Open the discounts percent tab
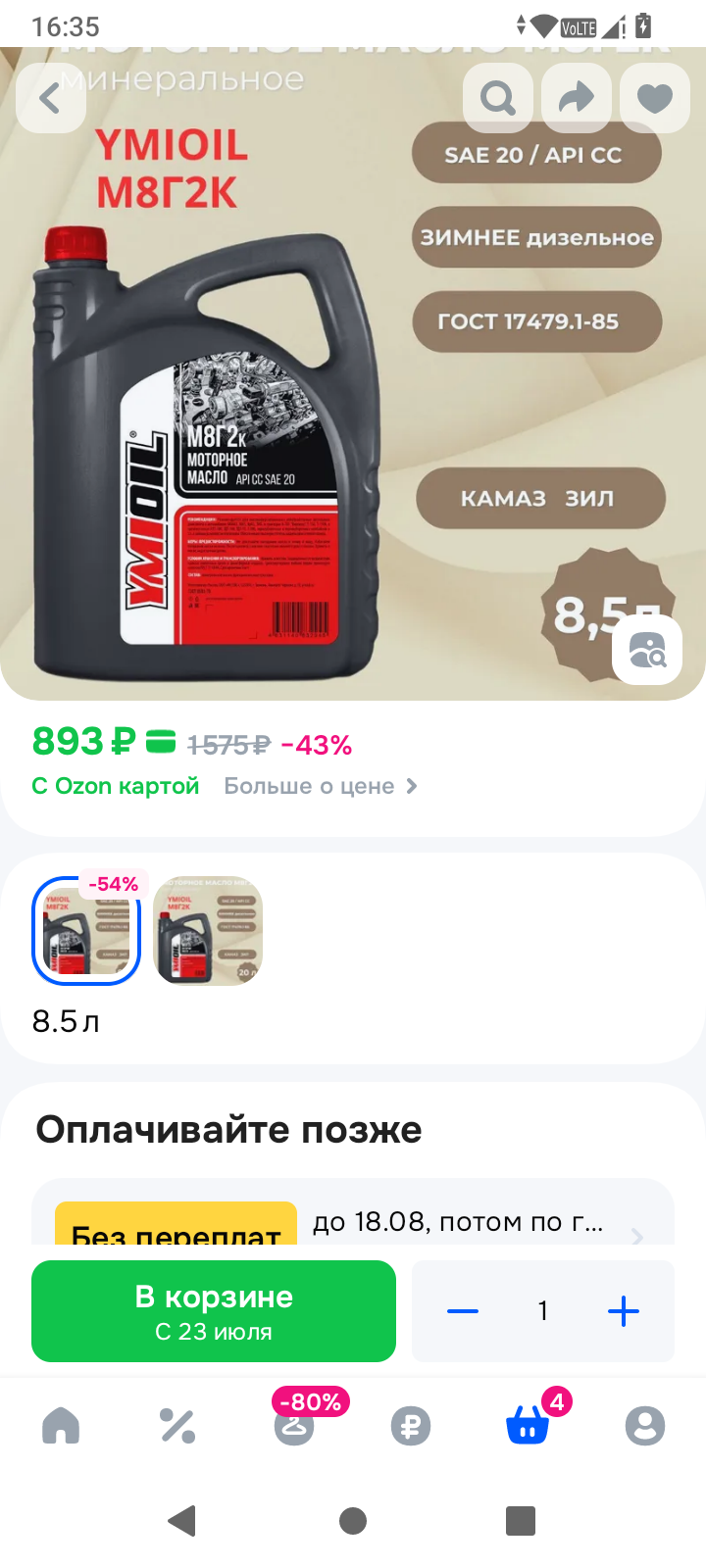The width and height of the screenshot is (706, 1568). point(177,1426)
